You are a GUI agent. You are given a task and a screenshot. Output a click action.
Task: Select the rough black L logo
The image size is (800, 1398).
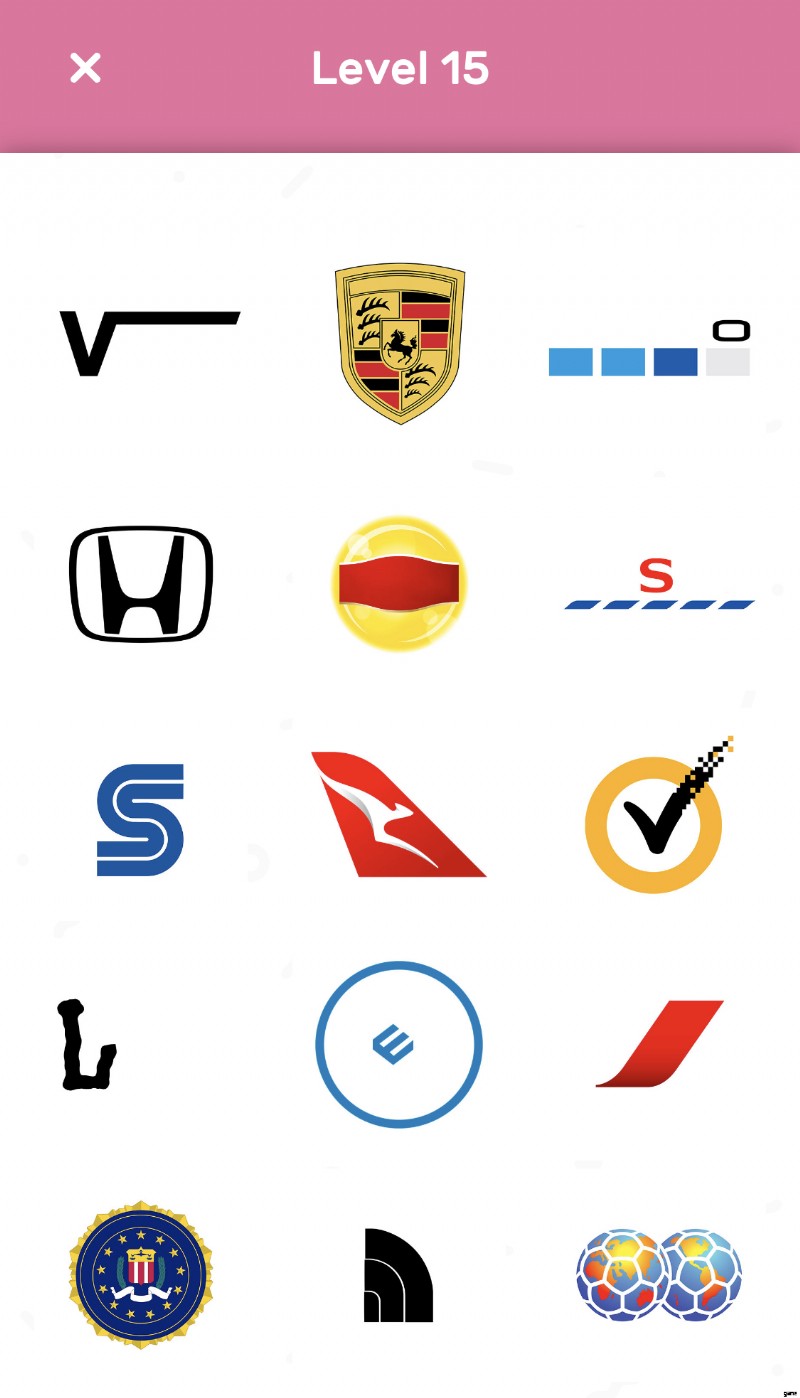[86, 1044]
